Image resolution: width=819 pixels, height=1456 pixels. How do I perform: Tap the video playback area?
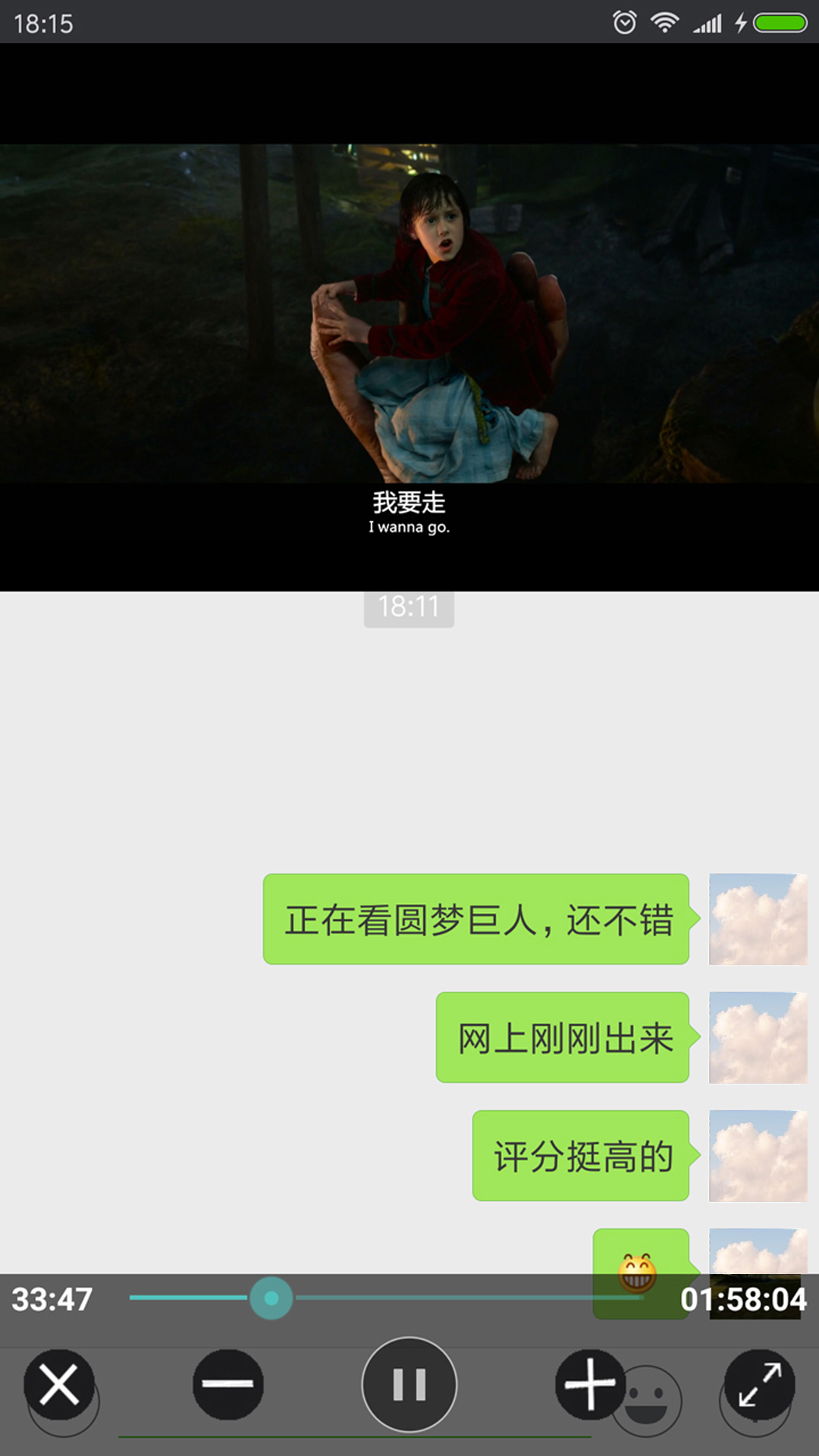pos(409,314)
